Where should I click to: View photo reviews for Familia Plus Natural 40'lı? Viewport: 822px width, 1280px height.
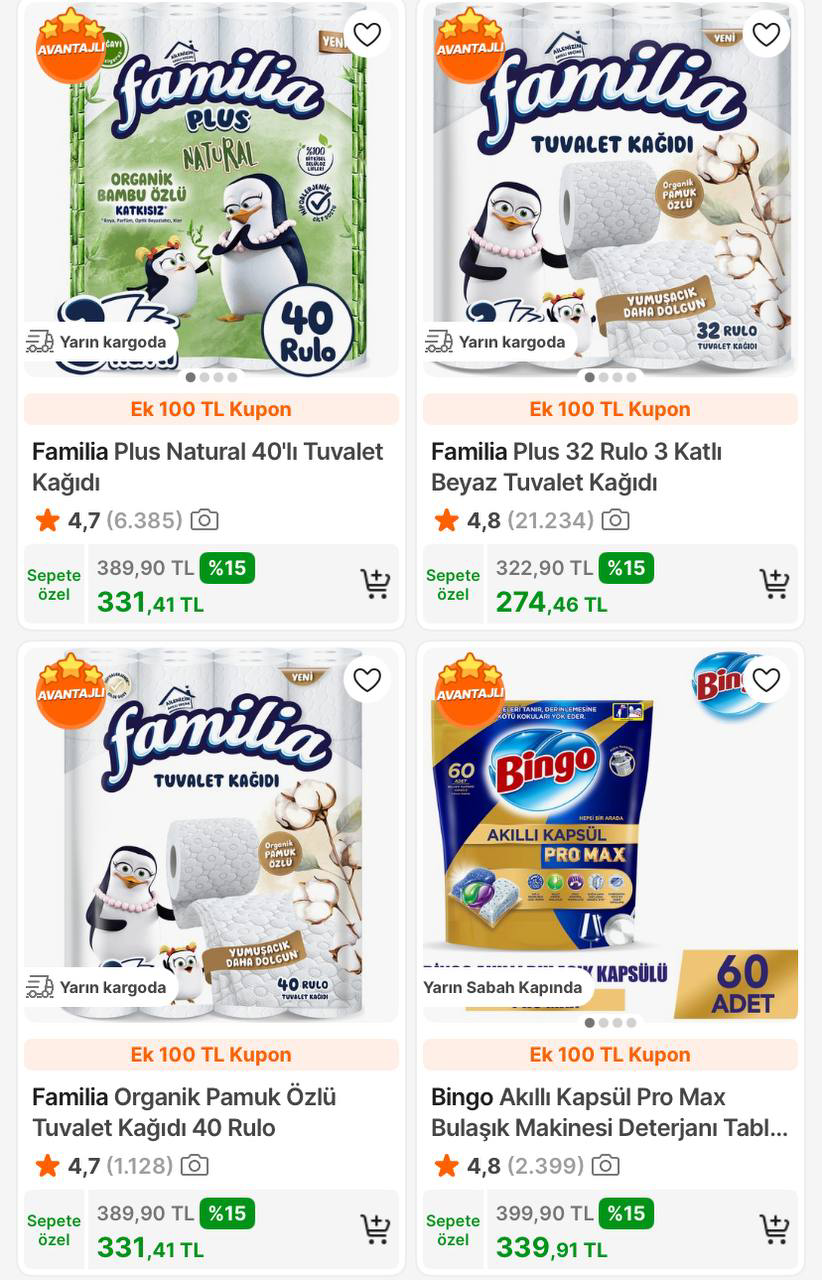click(205, 520)
